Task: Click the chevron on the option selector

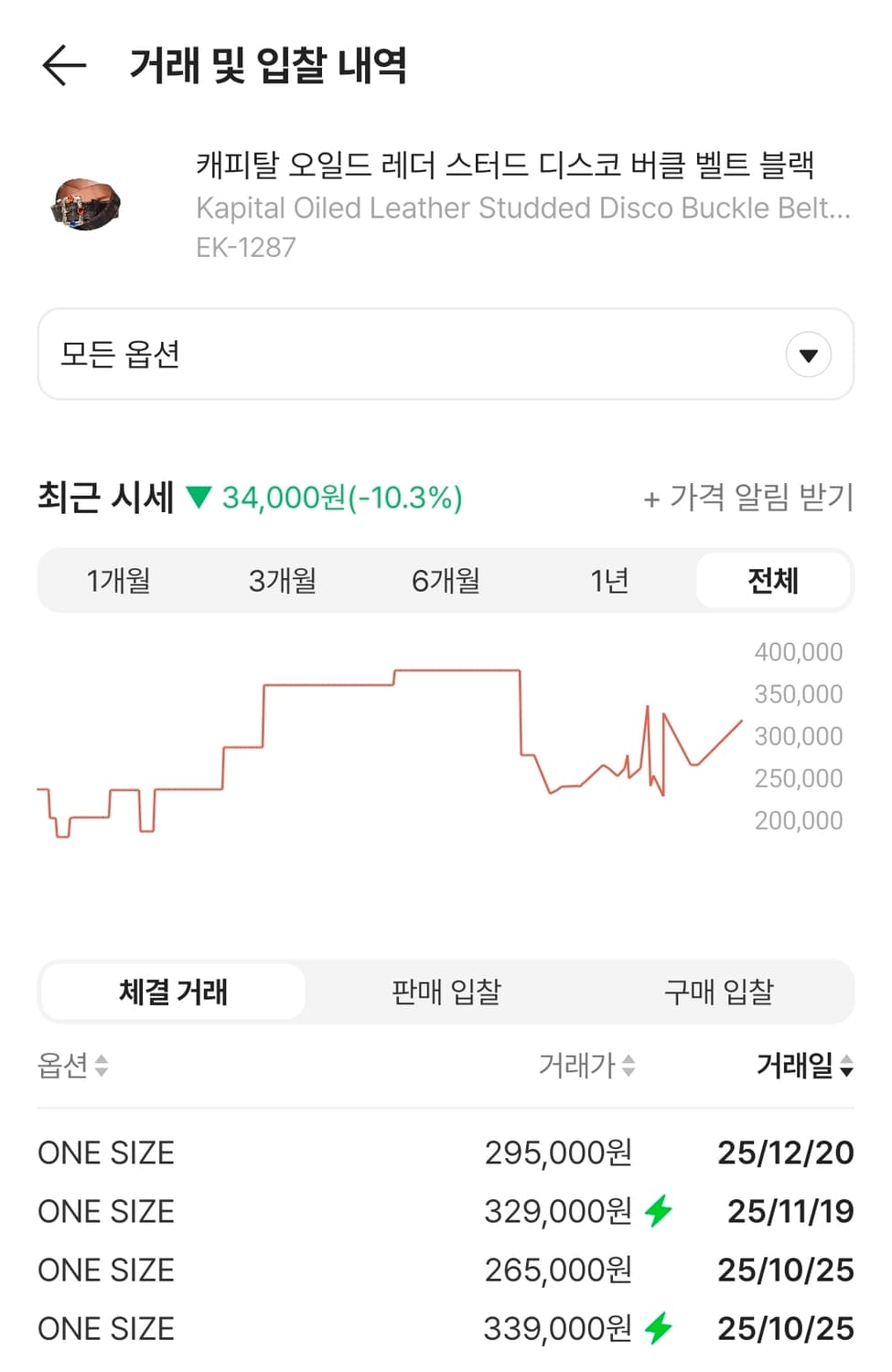Action: [x=809, y=355]
